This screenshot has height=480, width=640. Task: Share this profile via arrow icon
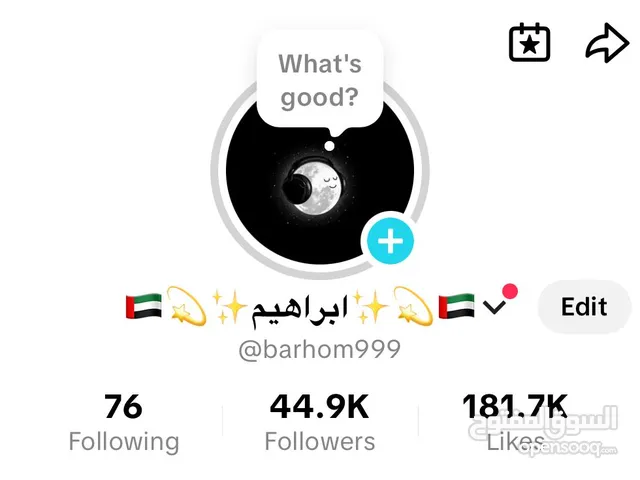coord(606,42)
